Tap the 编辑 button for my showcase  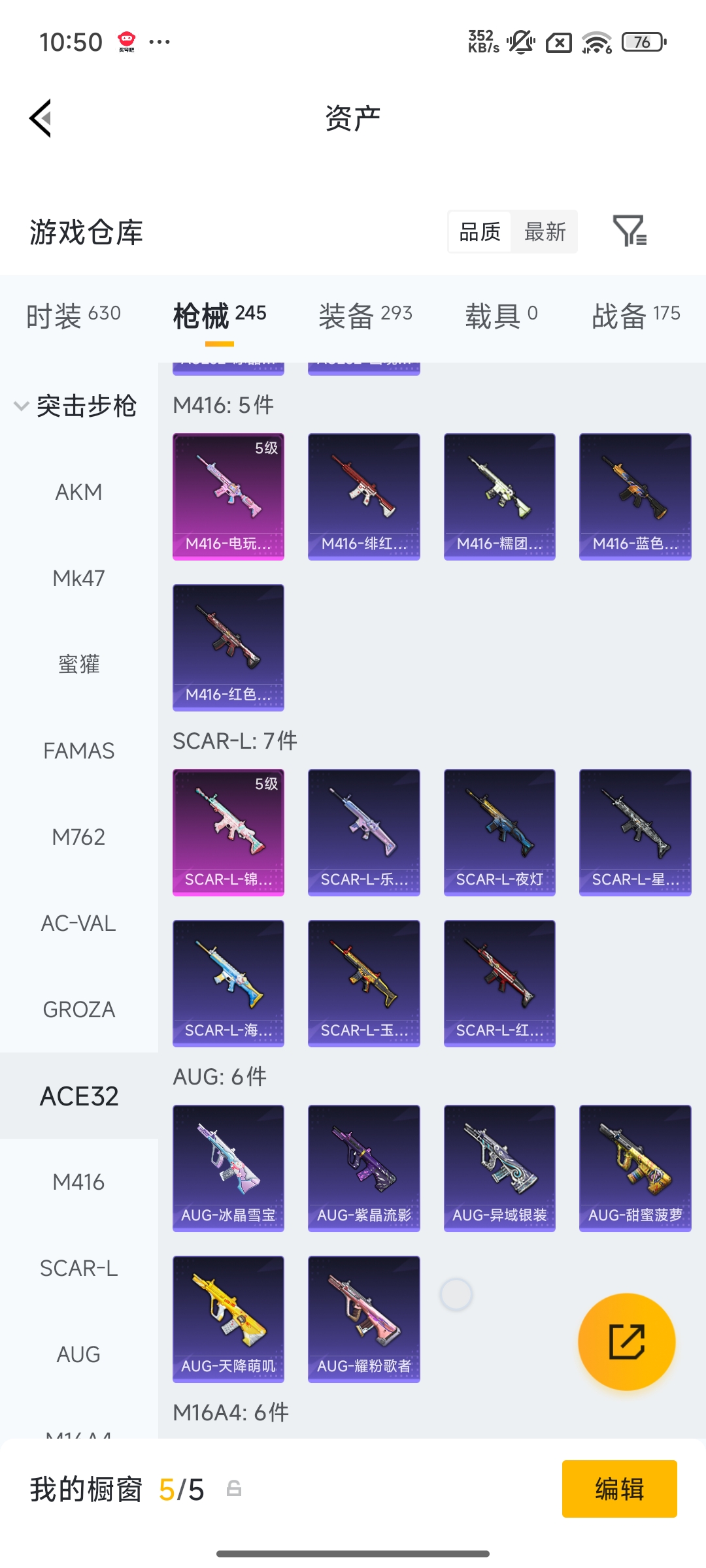[x=619, y=1489]
